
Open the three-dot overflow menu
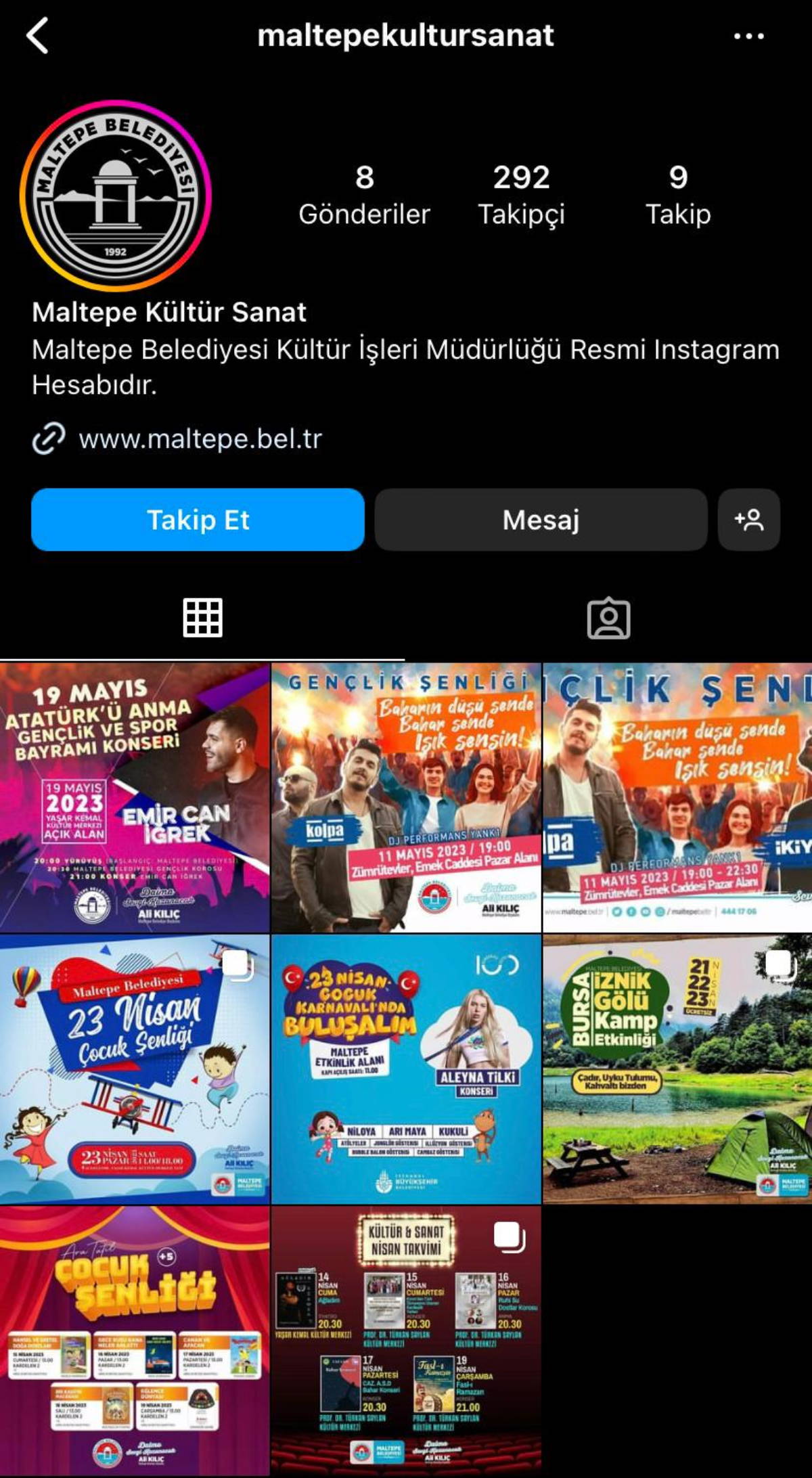pos(748,37)
